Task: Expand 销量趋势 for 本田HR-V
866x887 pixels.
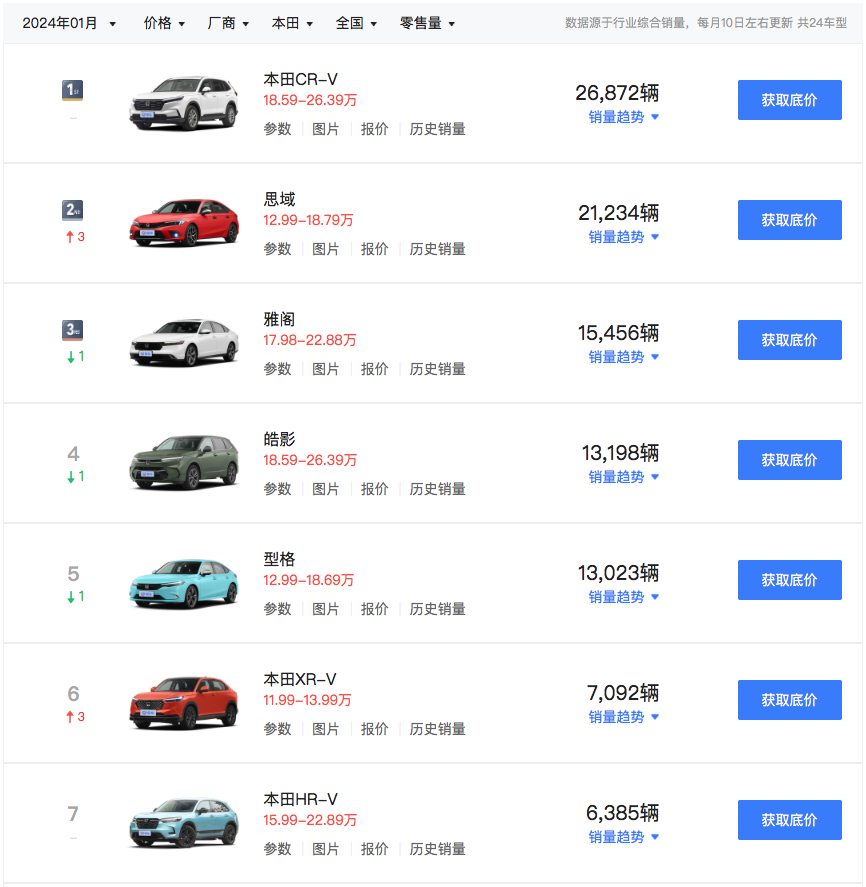Action: tap(623, 837)
